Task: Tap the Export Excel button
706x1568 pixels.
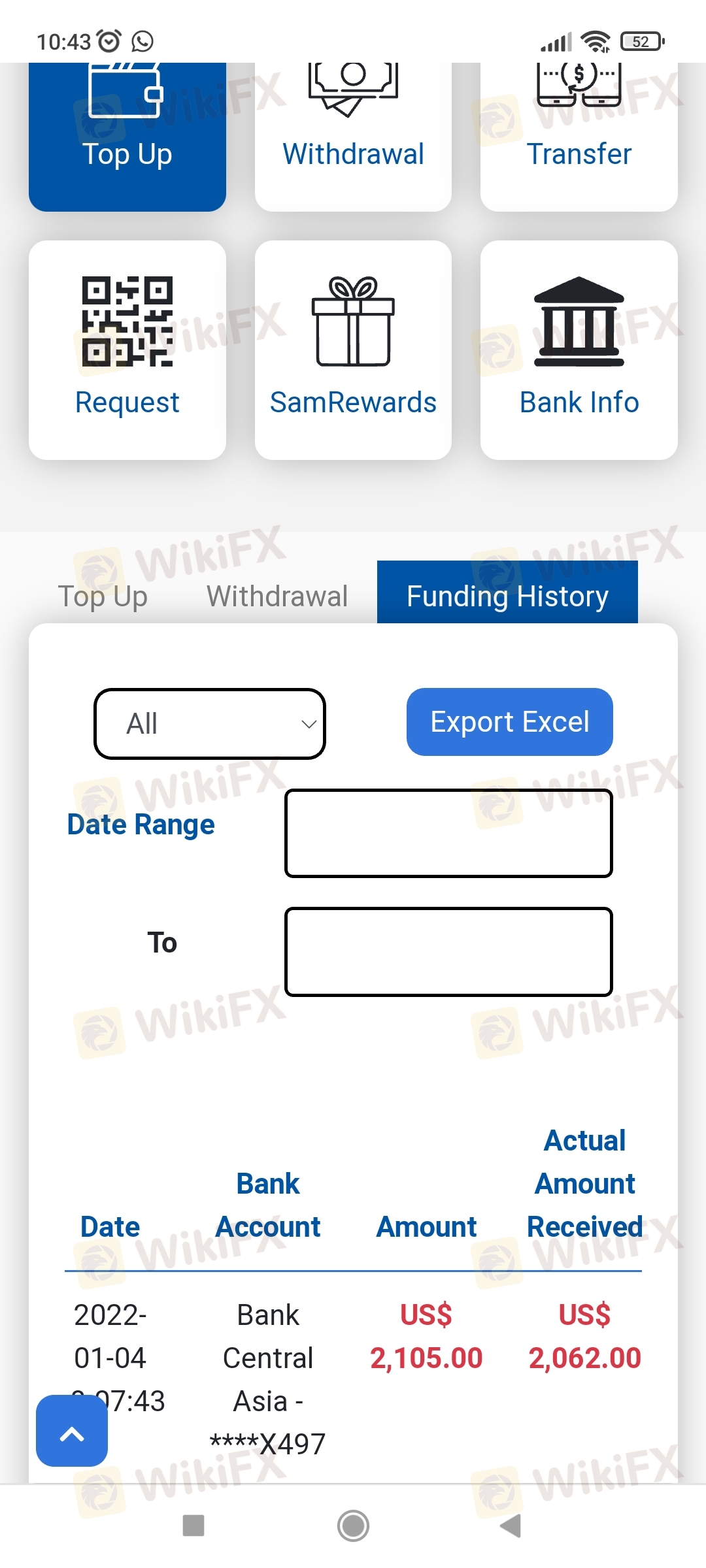Action: tap(510, 722)
